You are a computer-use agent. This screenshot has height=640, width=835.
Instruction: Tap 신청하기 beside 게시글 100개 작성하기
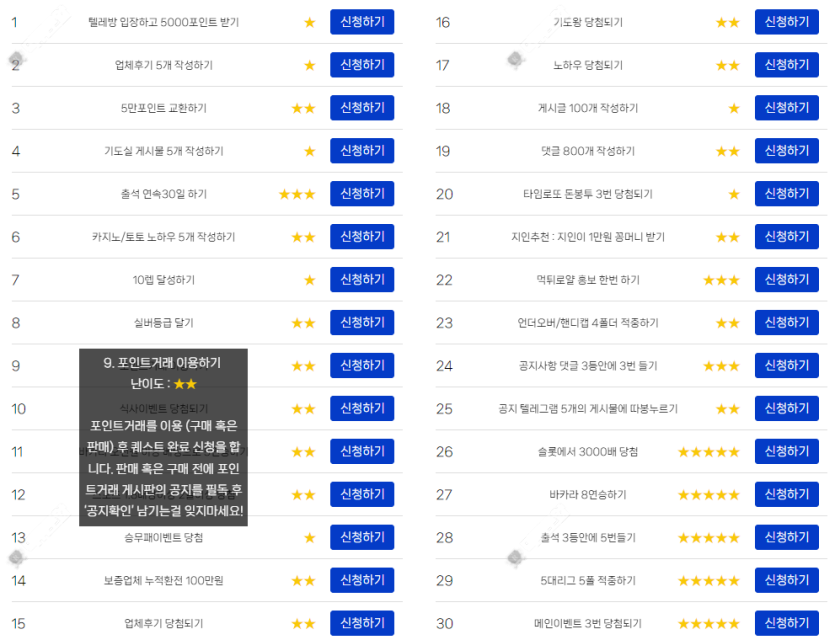(x=786, y=108)
